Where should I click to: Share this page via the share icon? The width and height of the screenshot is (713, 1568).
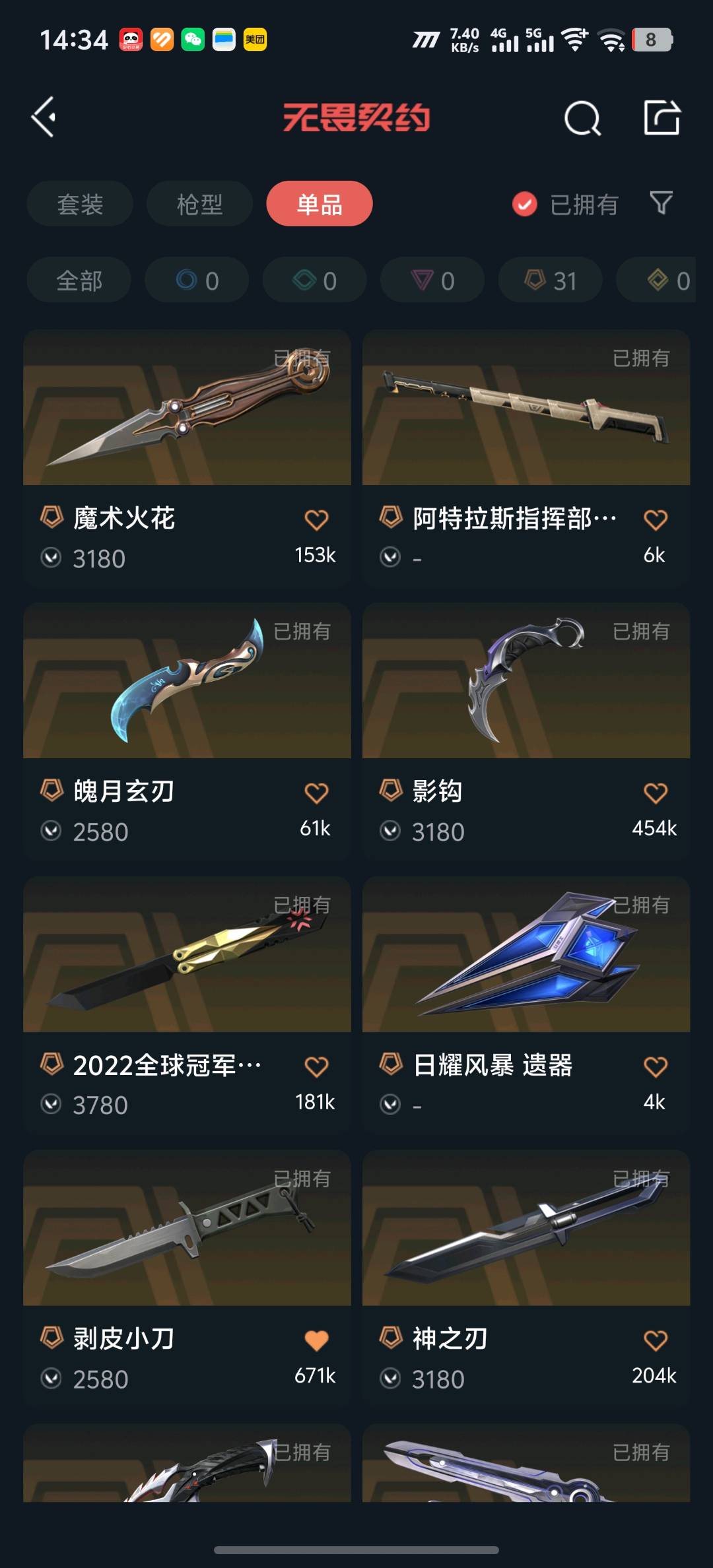[662, 119]
